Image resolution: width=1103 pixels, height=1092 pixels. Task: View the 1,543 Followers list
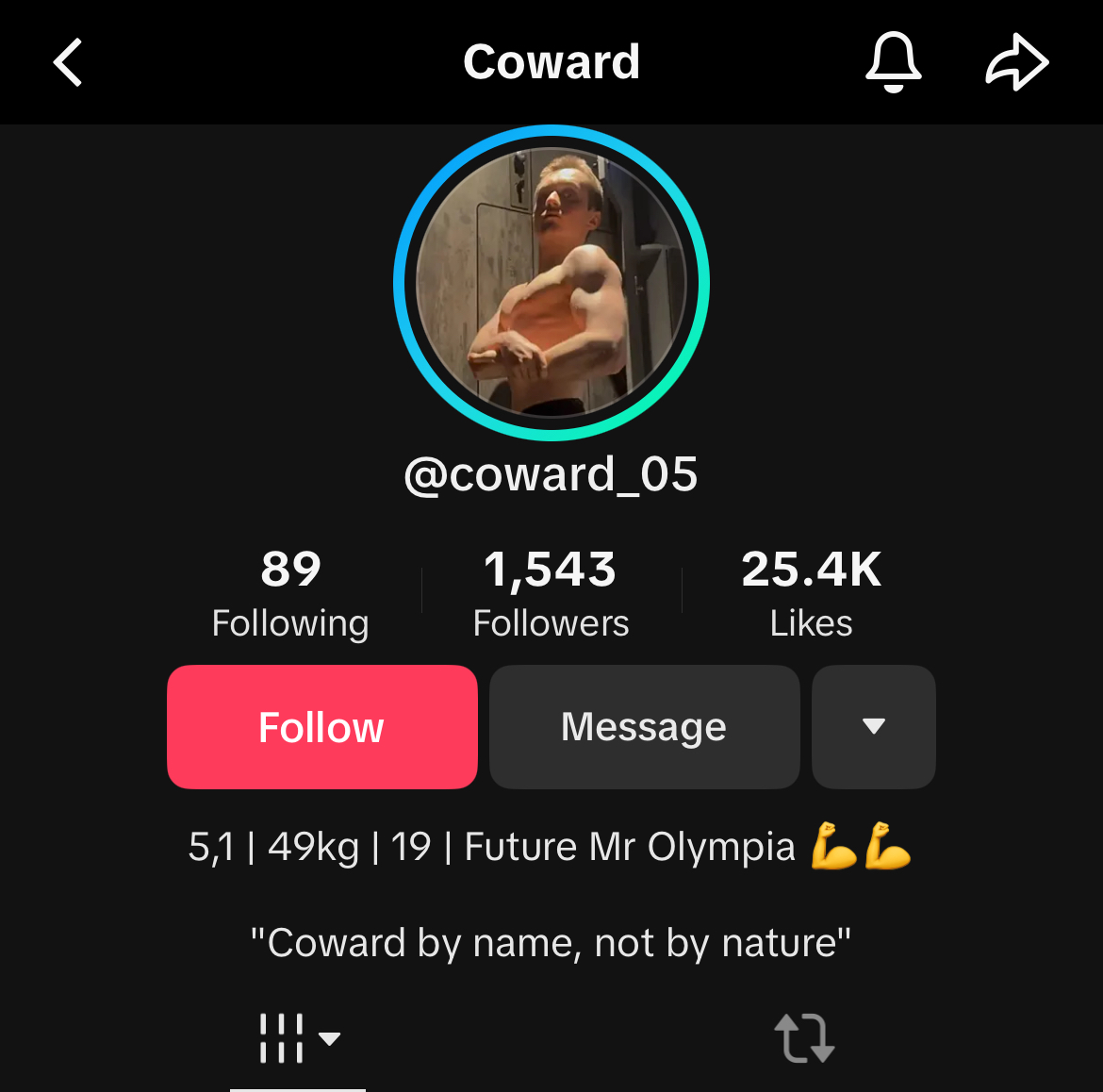tap(551, 594)
